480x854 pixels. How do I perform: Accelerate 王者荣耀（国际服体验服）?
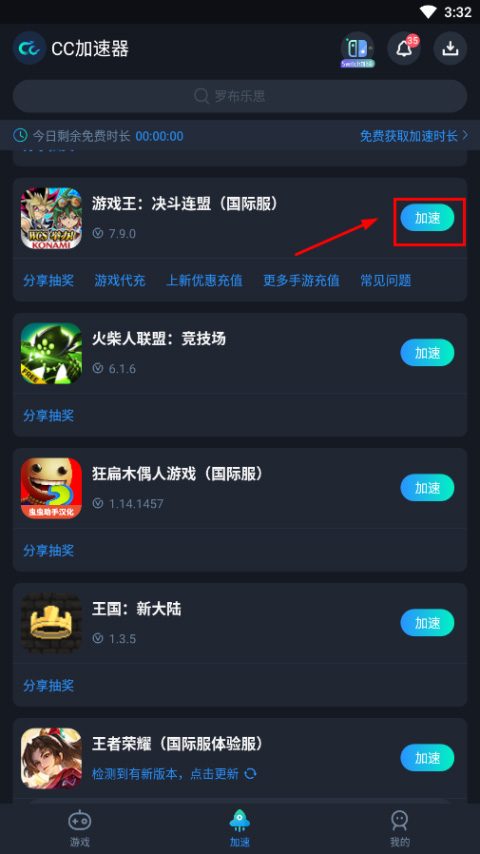(427, 758)
